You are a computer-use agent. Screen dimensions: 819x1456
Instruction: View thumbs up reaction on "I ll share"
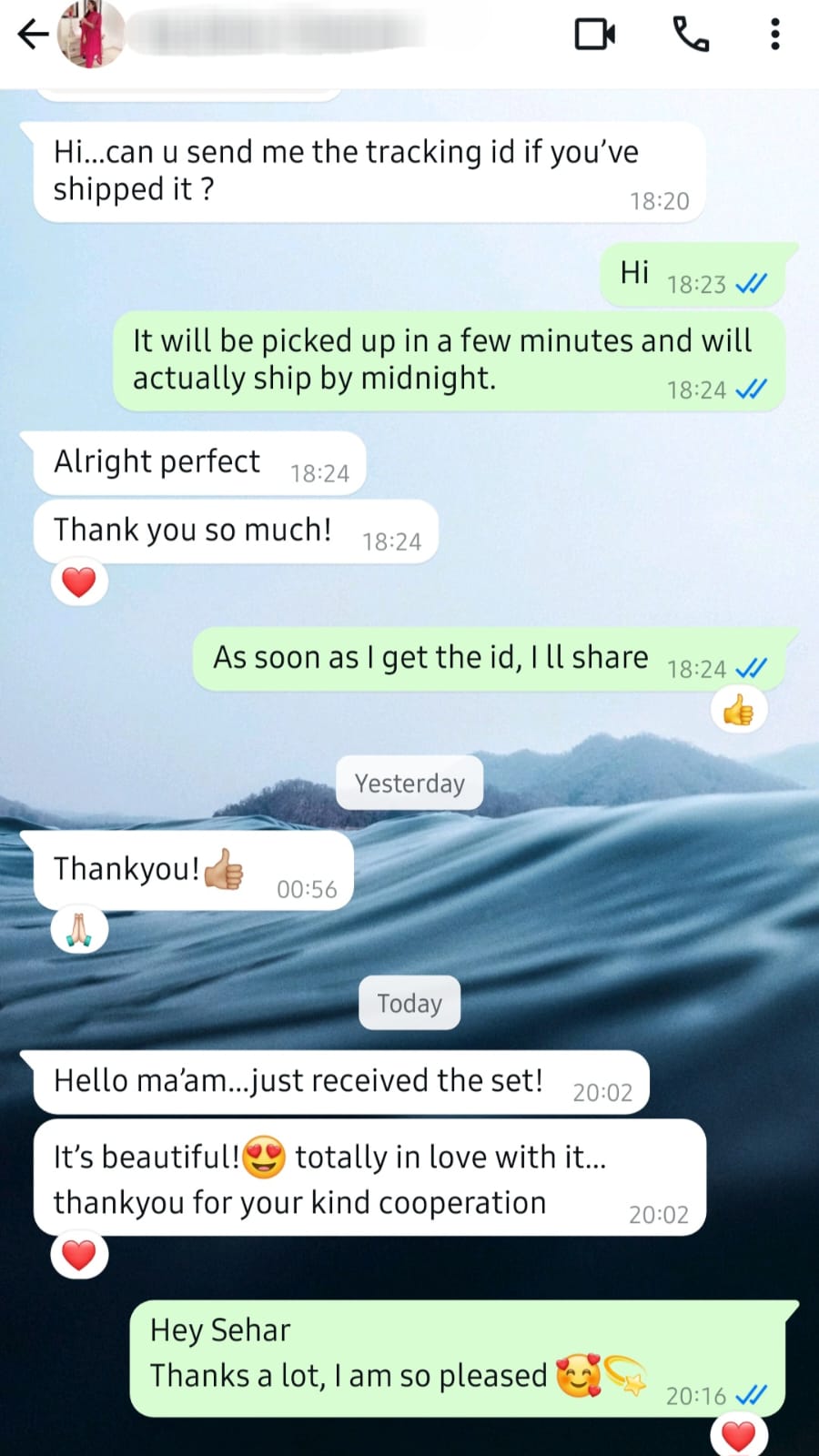pos(738,711)
